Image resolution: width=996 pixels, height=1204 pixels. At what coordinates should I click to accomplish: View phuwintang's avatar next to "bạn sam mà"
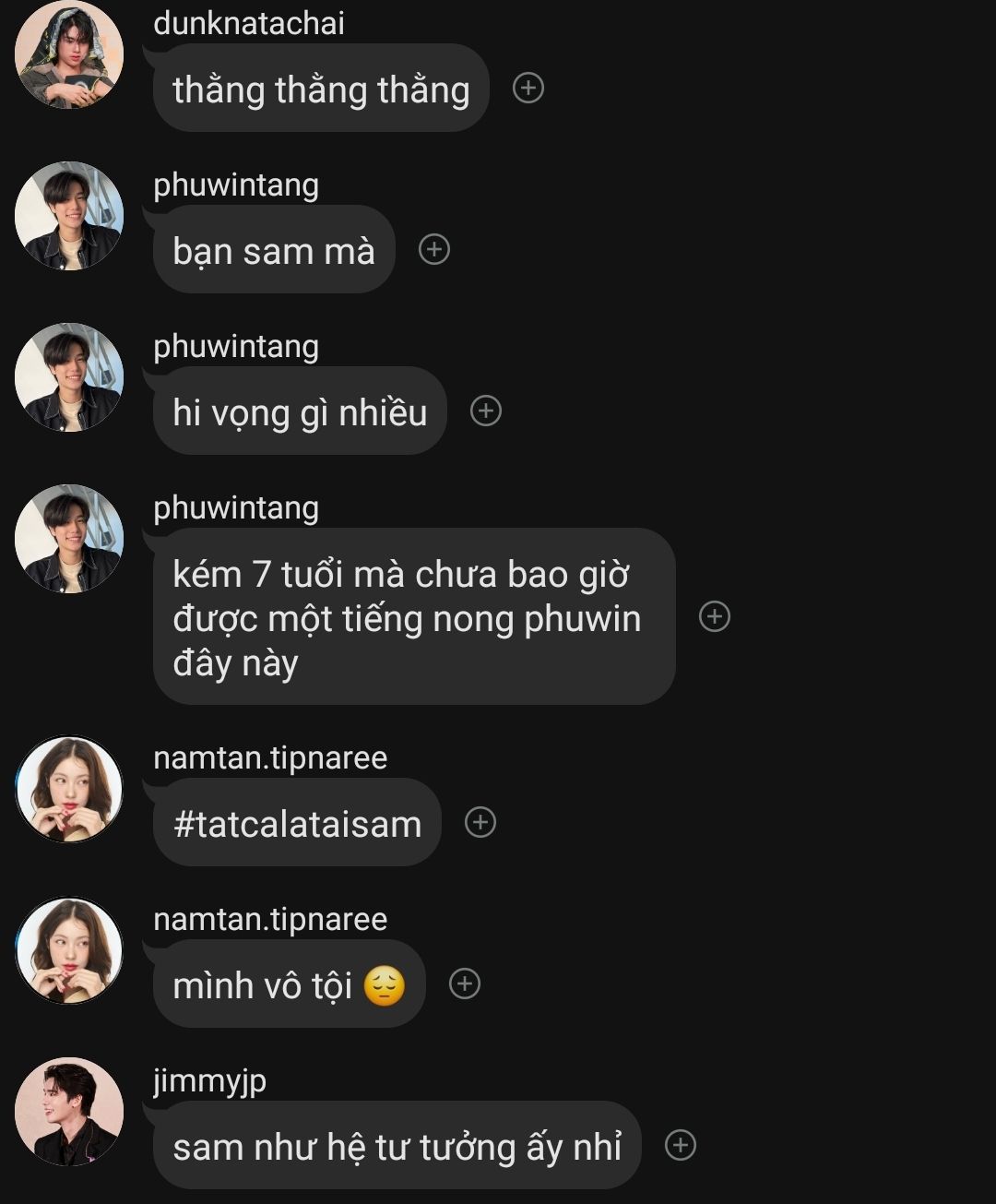[x=69, y=217]
